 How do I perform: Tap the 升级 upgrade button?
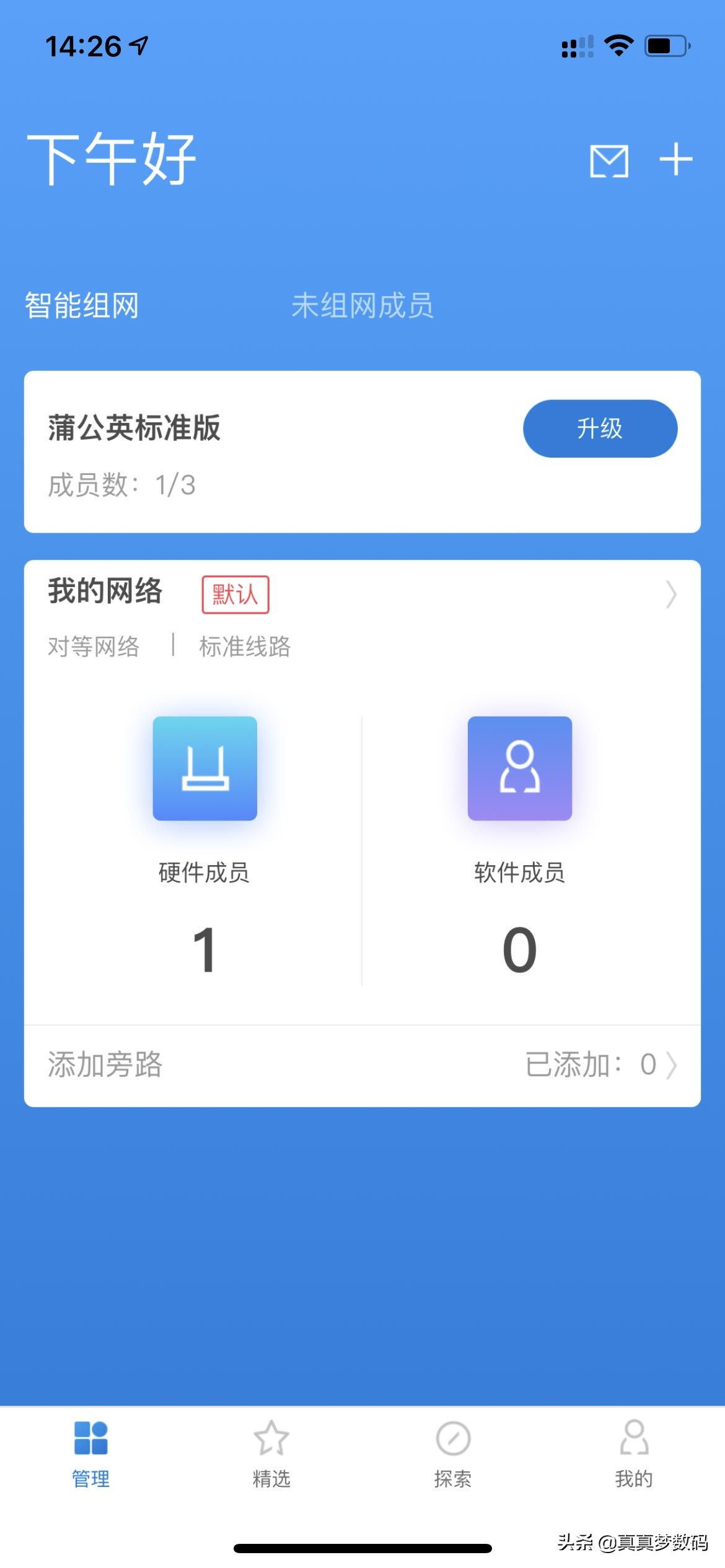600,429
